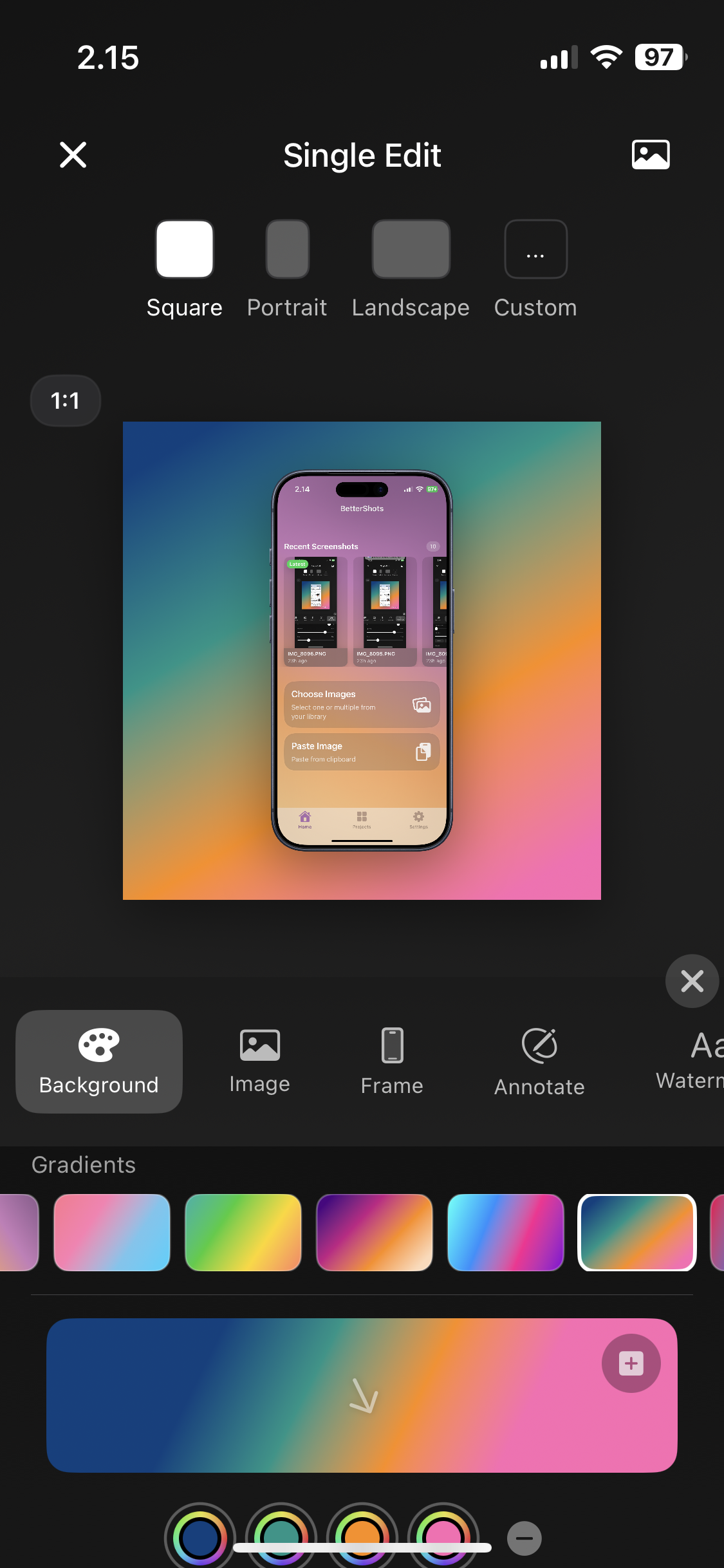This screenshot has width=724, height=1568.
Task: Tap the 1:1 ratio badge
Action: click(x=65, y=400)
